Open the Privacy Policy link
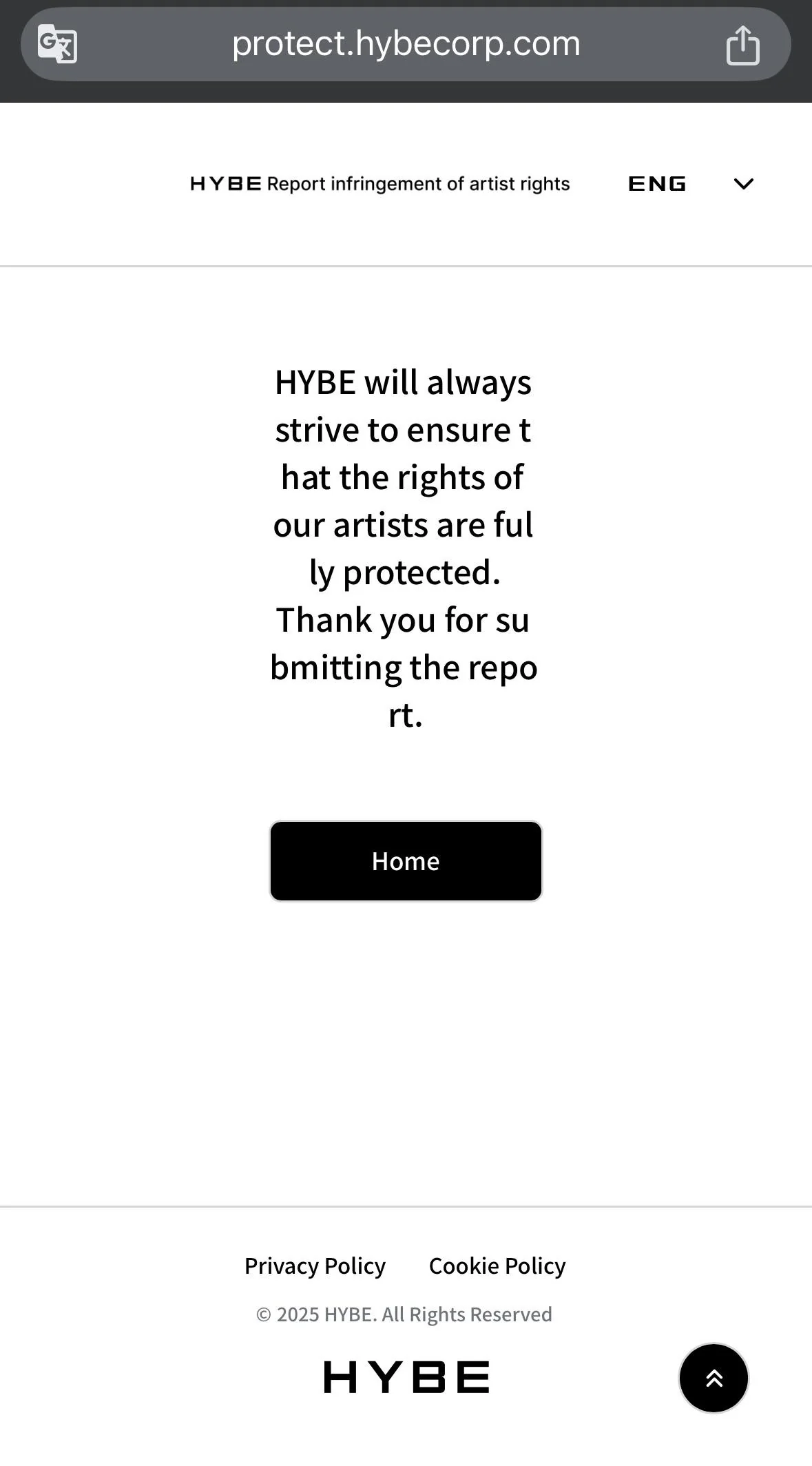 tap(314, 1266)
